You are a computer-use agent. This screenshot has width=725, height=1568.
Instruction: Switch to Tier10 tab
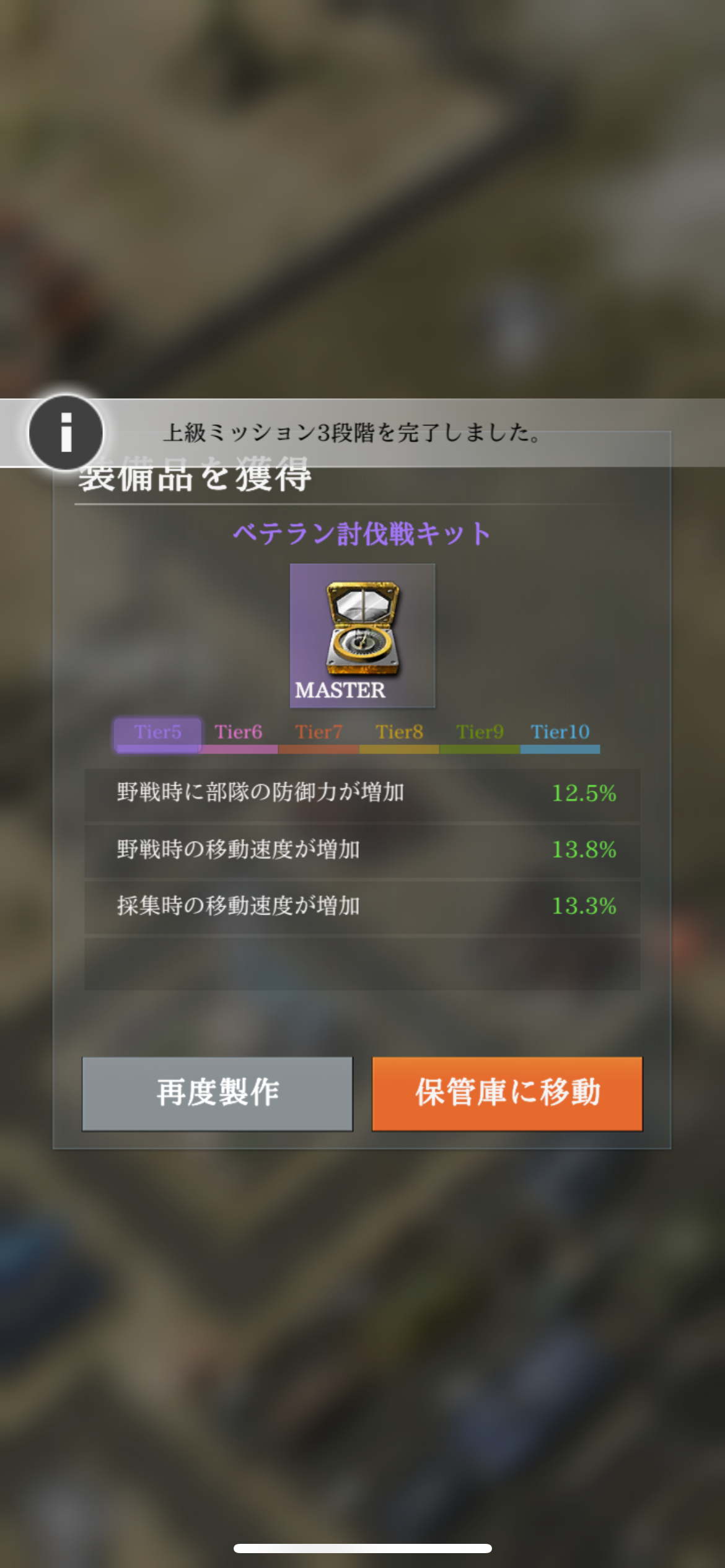560,733
